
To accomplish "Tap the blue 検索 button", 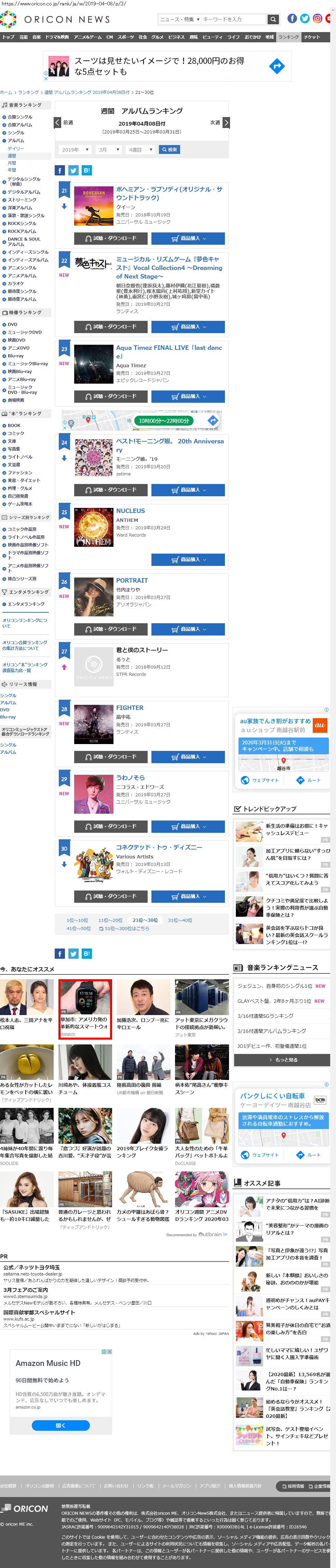I will click(169, 150).
